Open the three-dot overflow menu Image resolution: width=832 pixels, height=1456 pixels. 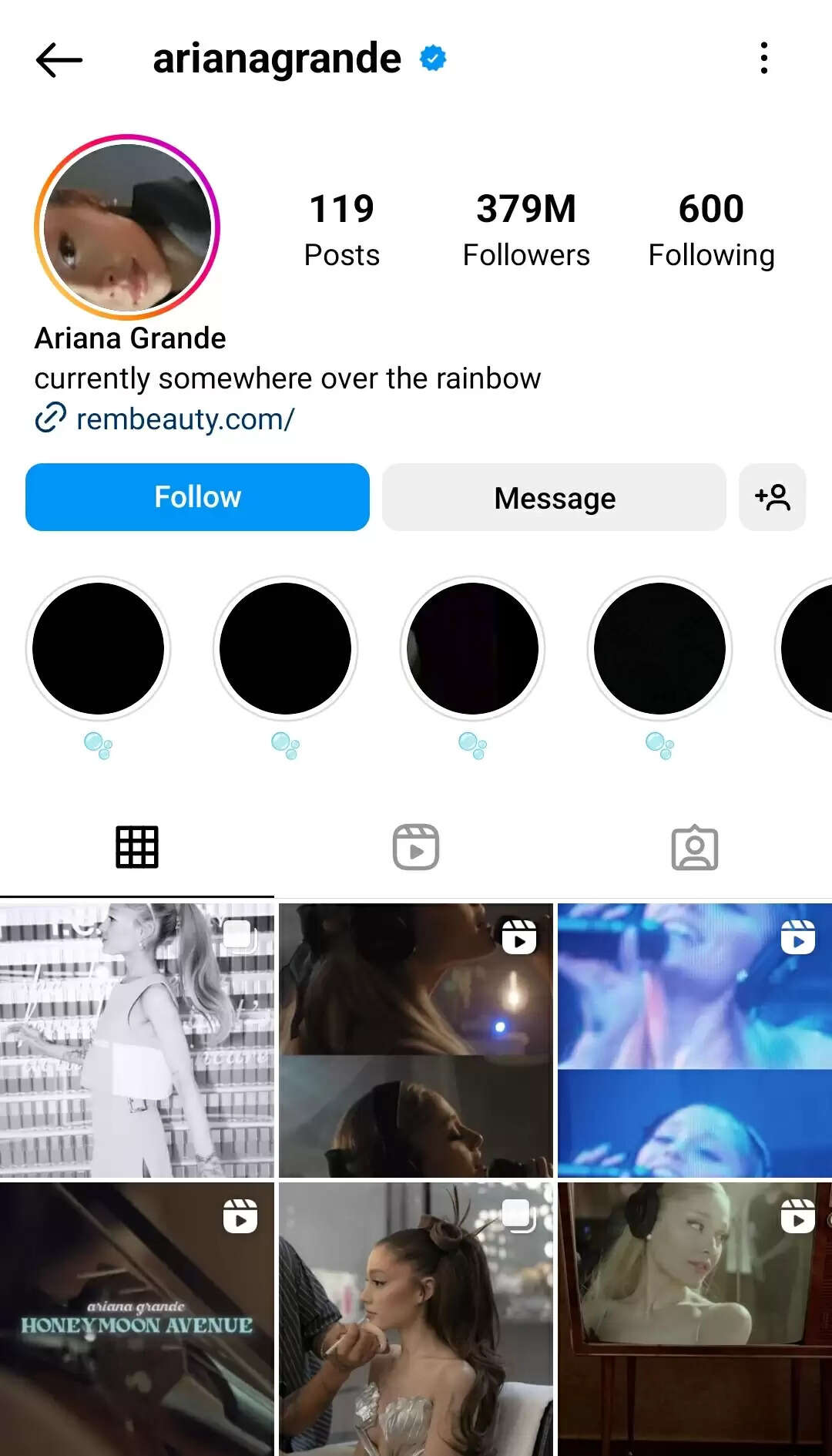pyautogui.click(x=763, y=59)
